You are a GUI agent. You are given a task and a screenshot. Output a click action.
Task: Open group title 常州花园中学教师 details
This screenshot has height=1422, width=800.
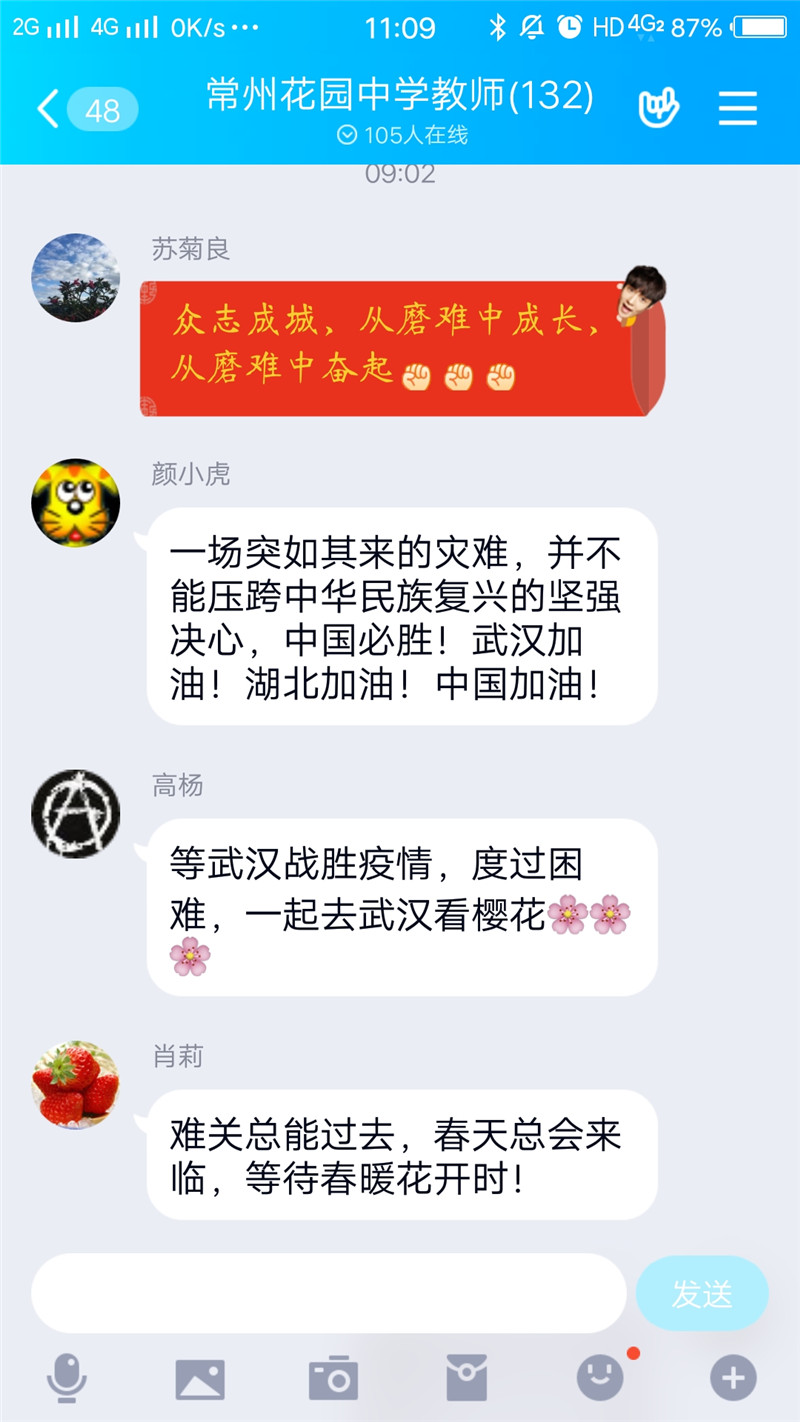coord(400,97)
